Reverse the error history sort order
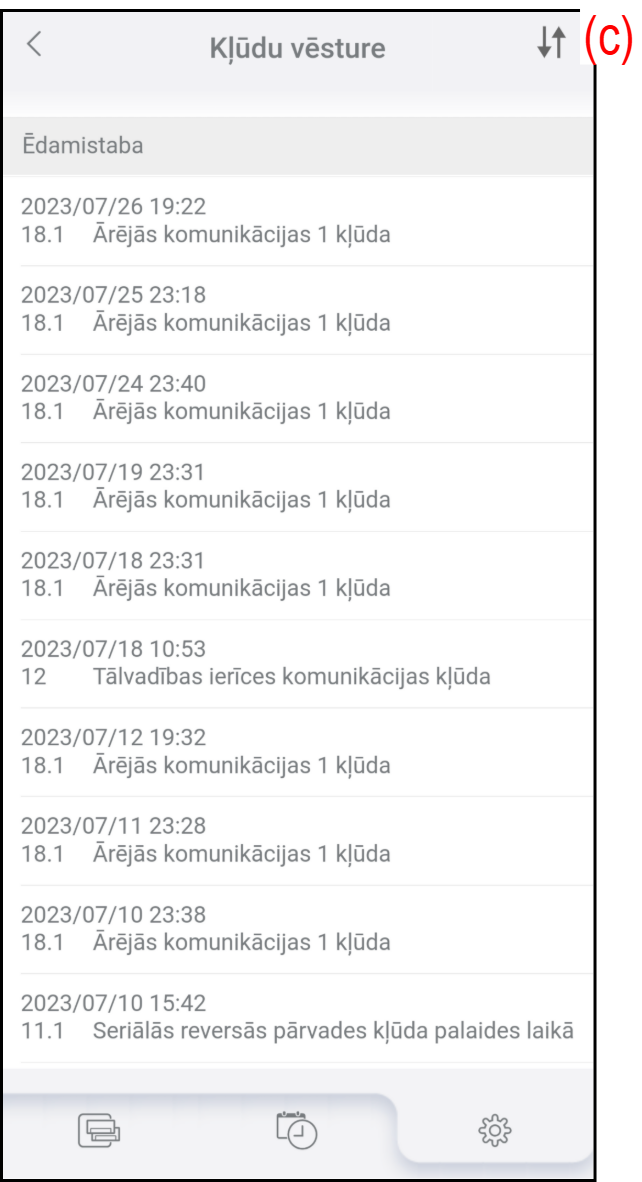Viewport: 642px width, 1182px height. point(551,43)
